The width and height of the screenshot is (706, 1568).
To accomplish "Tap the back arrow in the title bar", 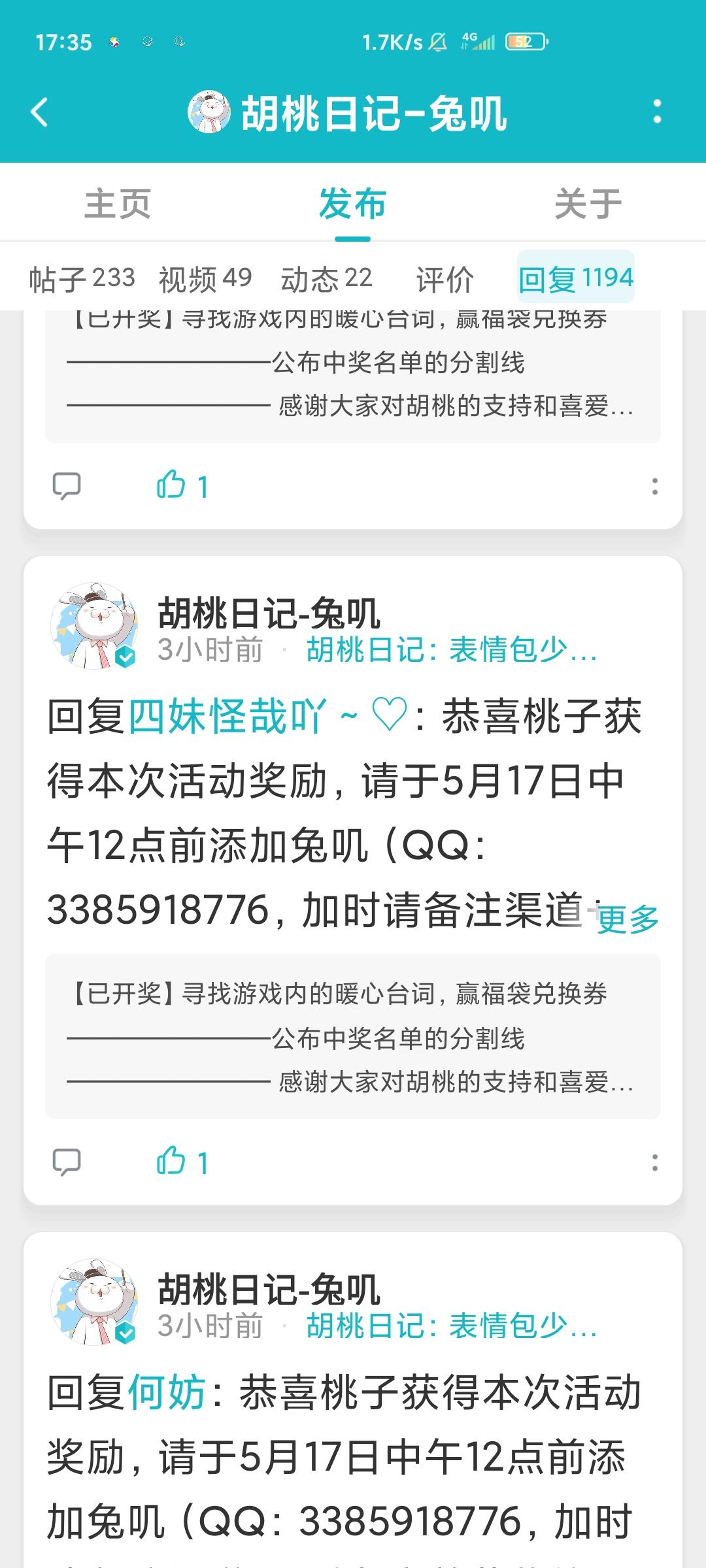I will (39, 112).
